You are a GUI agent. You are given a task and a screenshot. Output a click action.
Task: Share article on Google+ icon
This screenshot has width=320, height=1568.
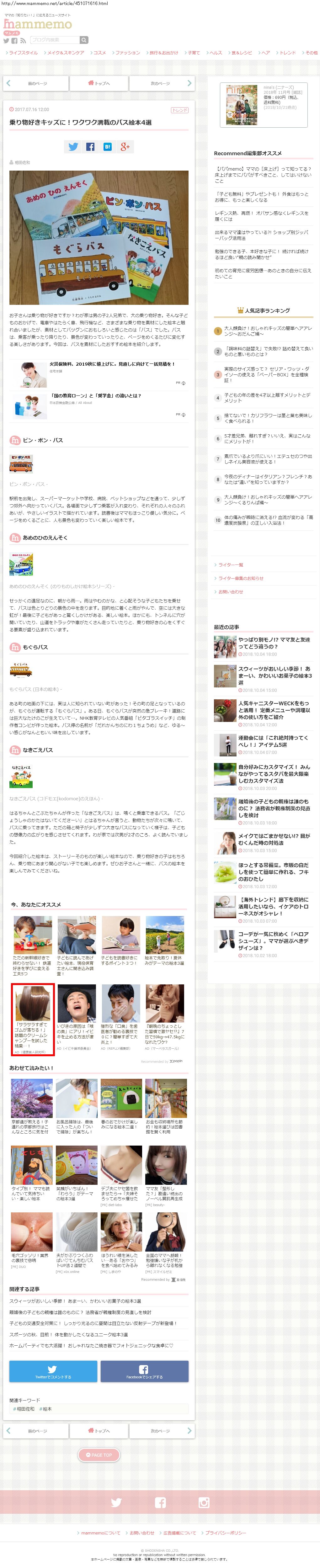click(125, 147)
